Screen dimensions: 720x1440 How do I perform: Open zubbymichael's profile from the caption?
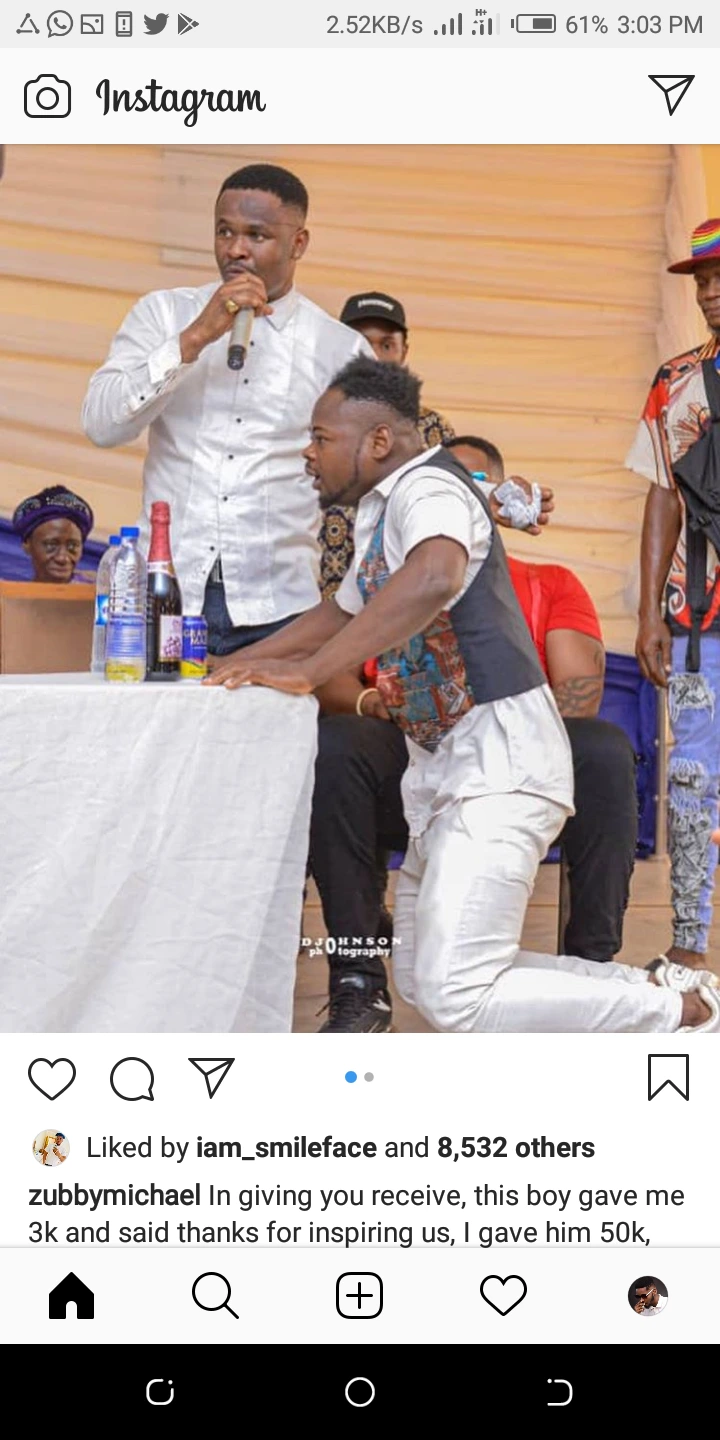pos(114,1195)
